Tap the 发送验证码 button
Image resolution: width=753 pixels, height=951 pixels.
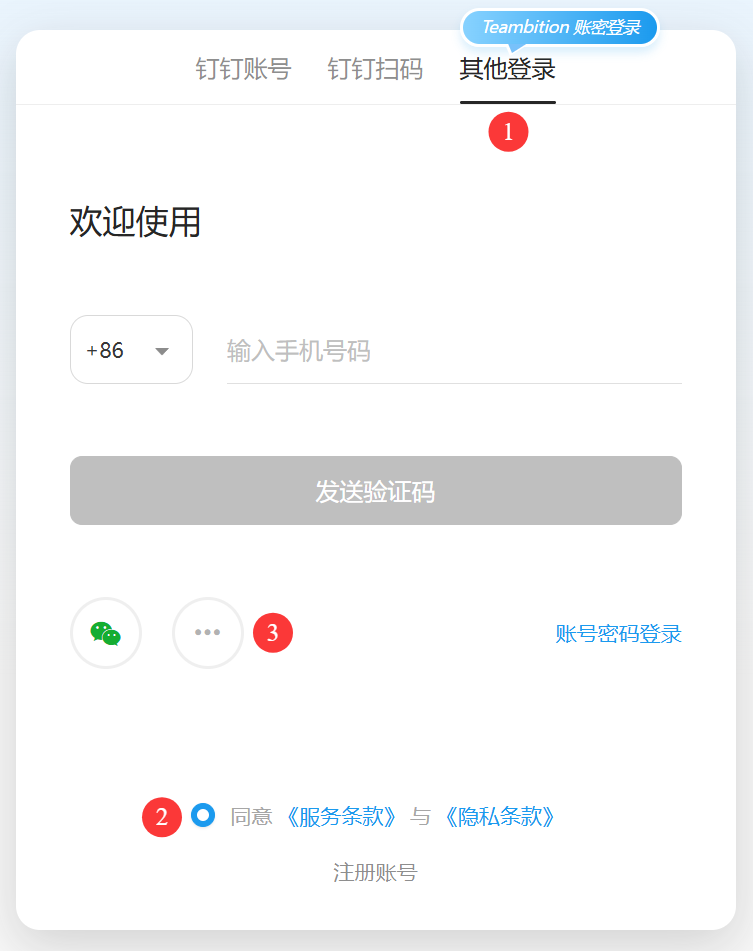[x=375, y=491]
